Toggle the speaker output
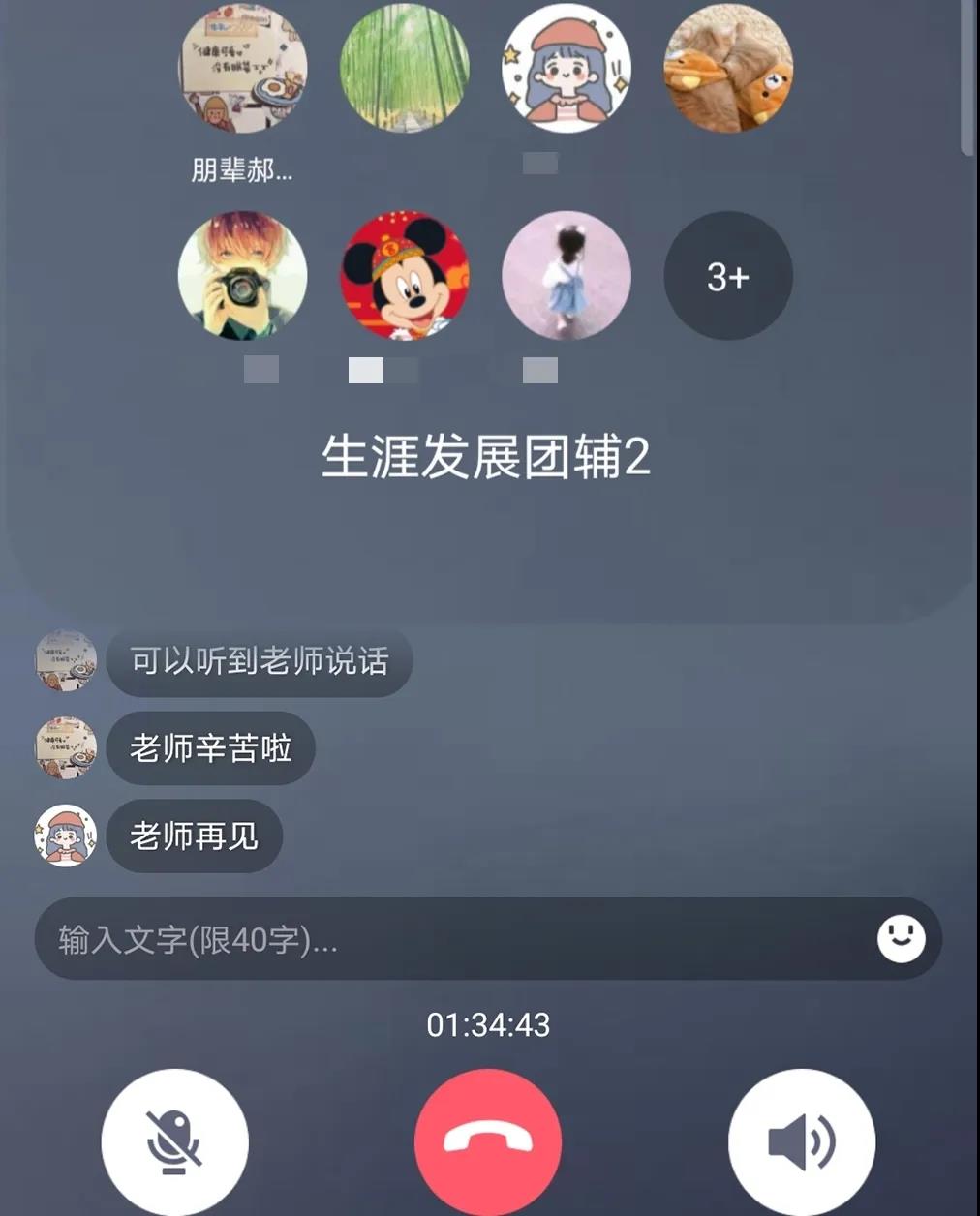980x1216 pixels. pos(801,1140)
